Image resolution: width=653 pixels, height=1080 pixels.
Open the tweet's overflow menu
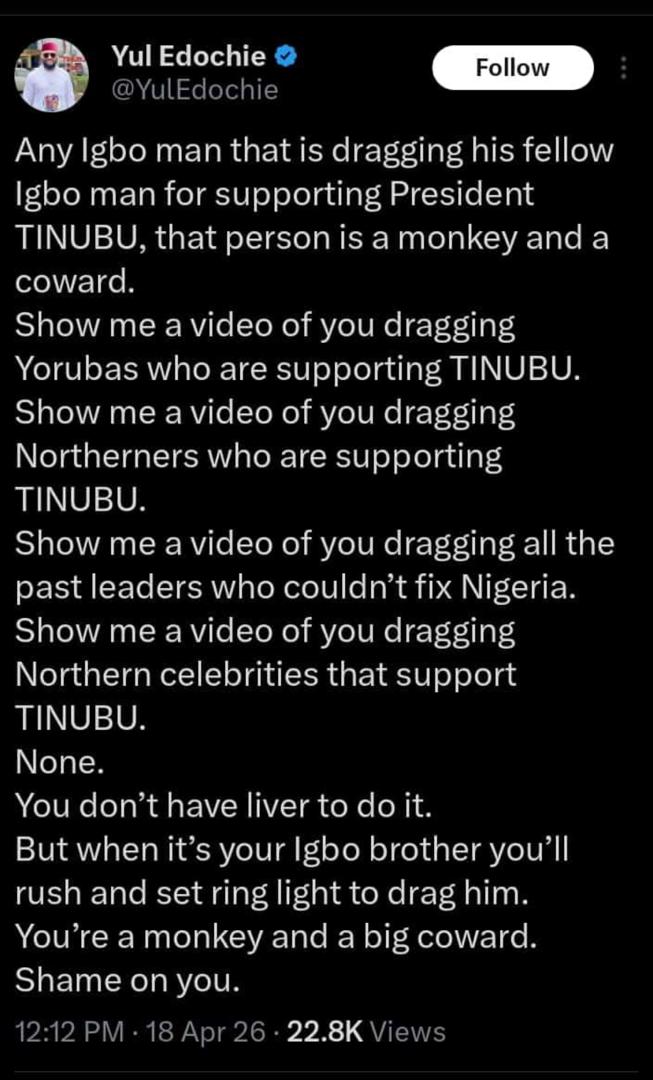tap(624, 68)
